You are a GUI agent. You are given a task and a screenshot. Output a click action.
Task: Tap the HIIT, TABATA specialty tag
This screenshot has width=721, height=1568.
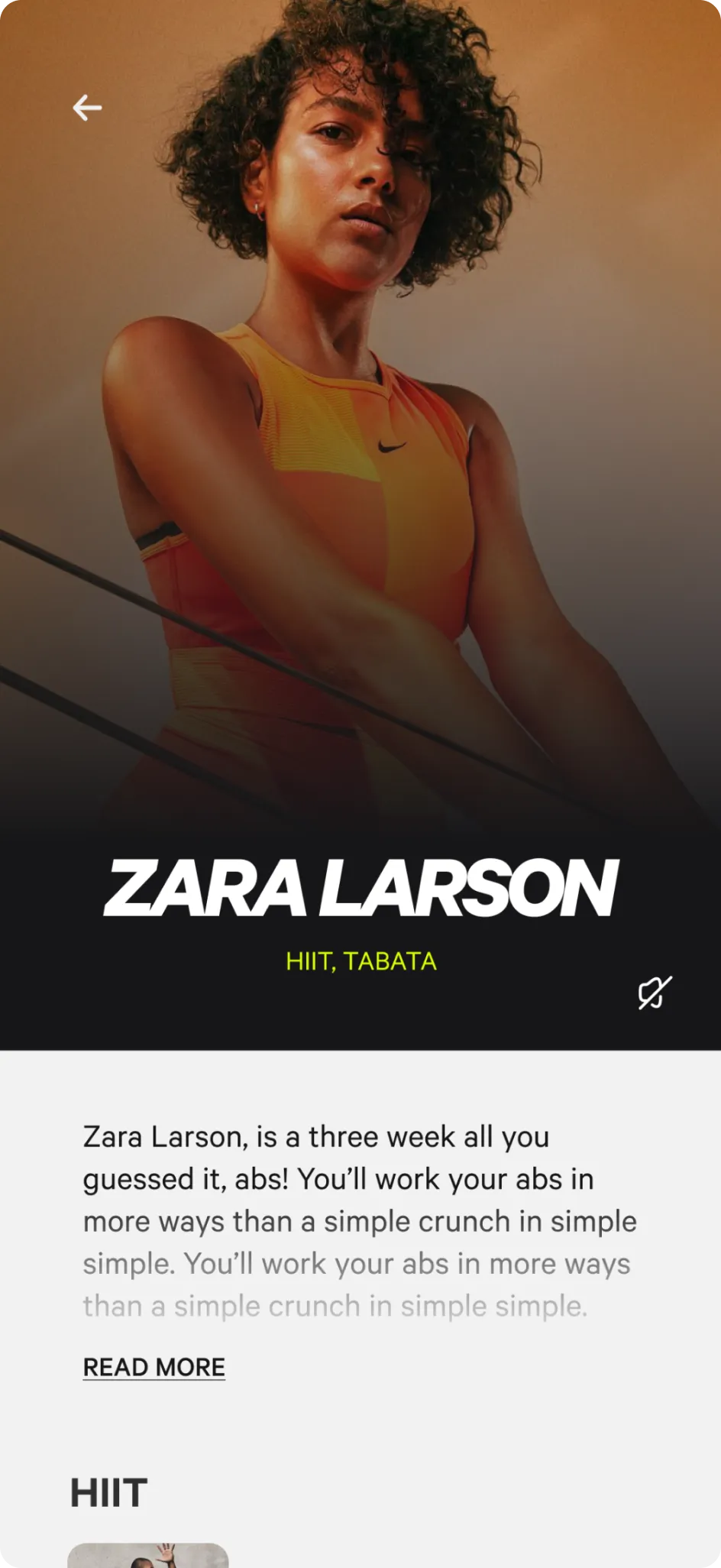pos(360,960)
